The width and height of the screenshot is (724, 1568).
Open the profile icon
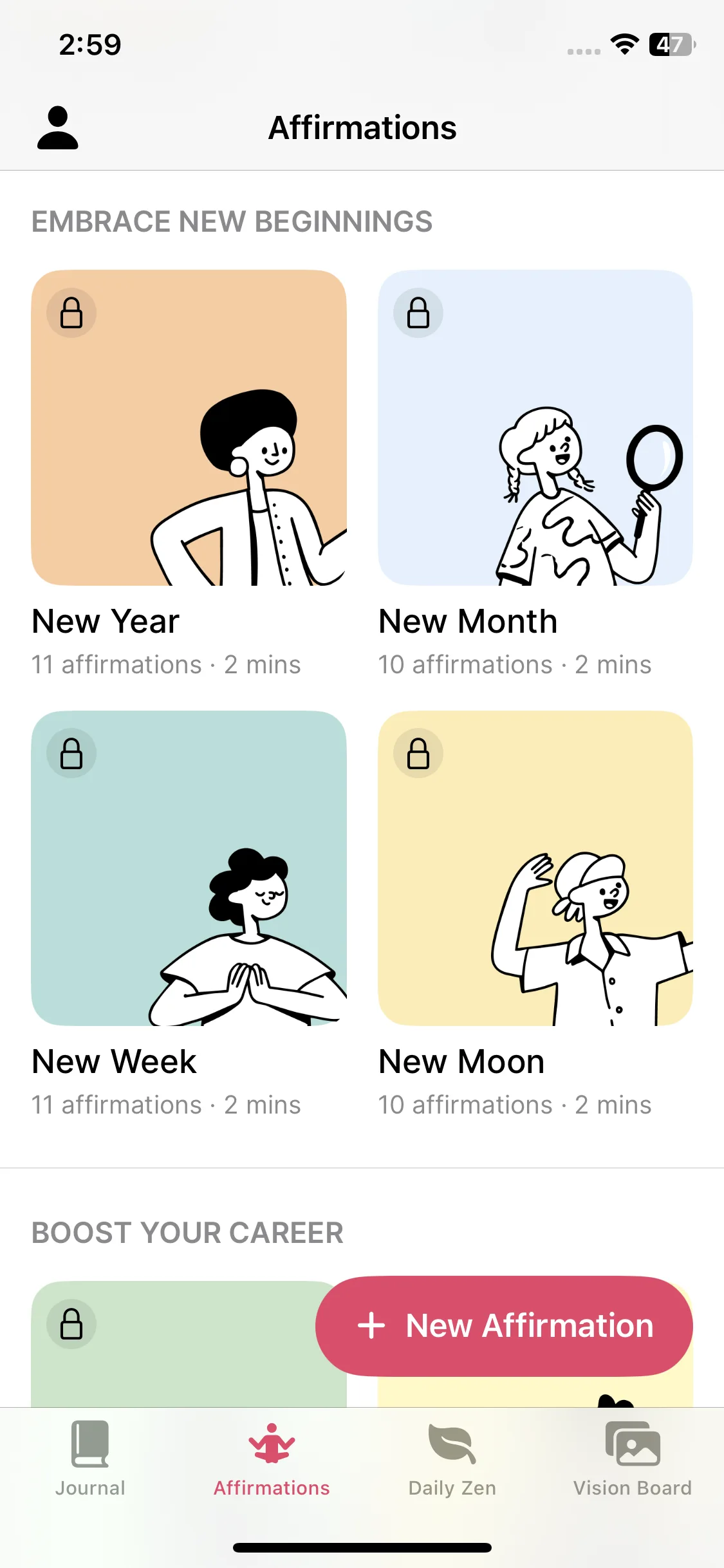[x=58, y=127]
